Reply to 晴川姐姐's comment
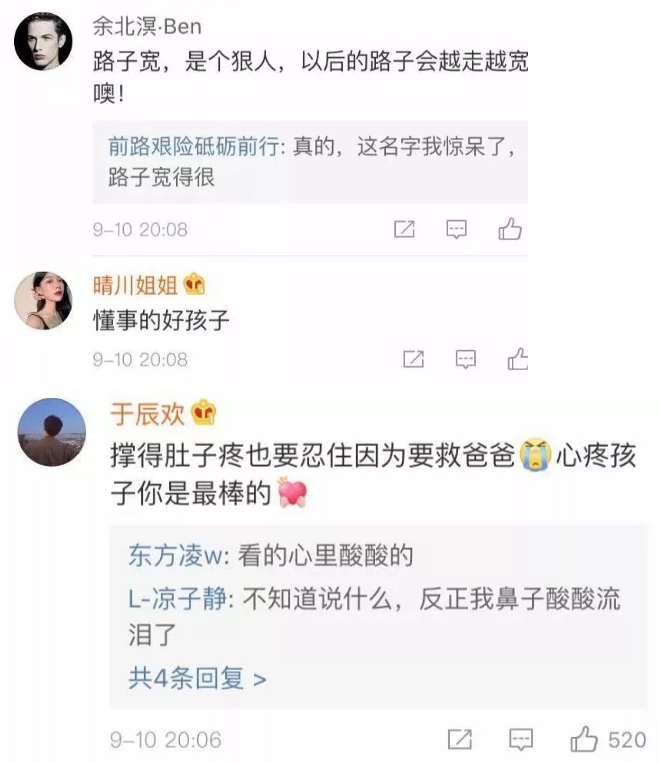659x763 pixels. point(465,359)
